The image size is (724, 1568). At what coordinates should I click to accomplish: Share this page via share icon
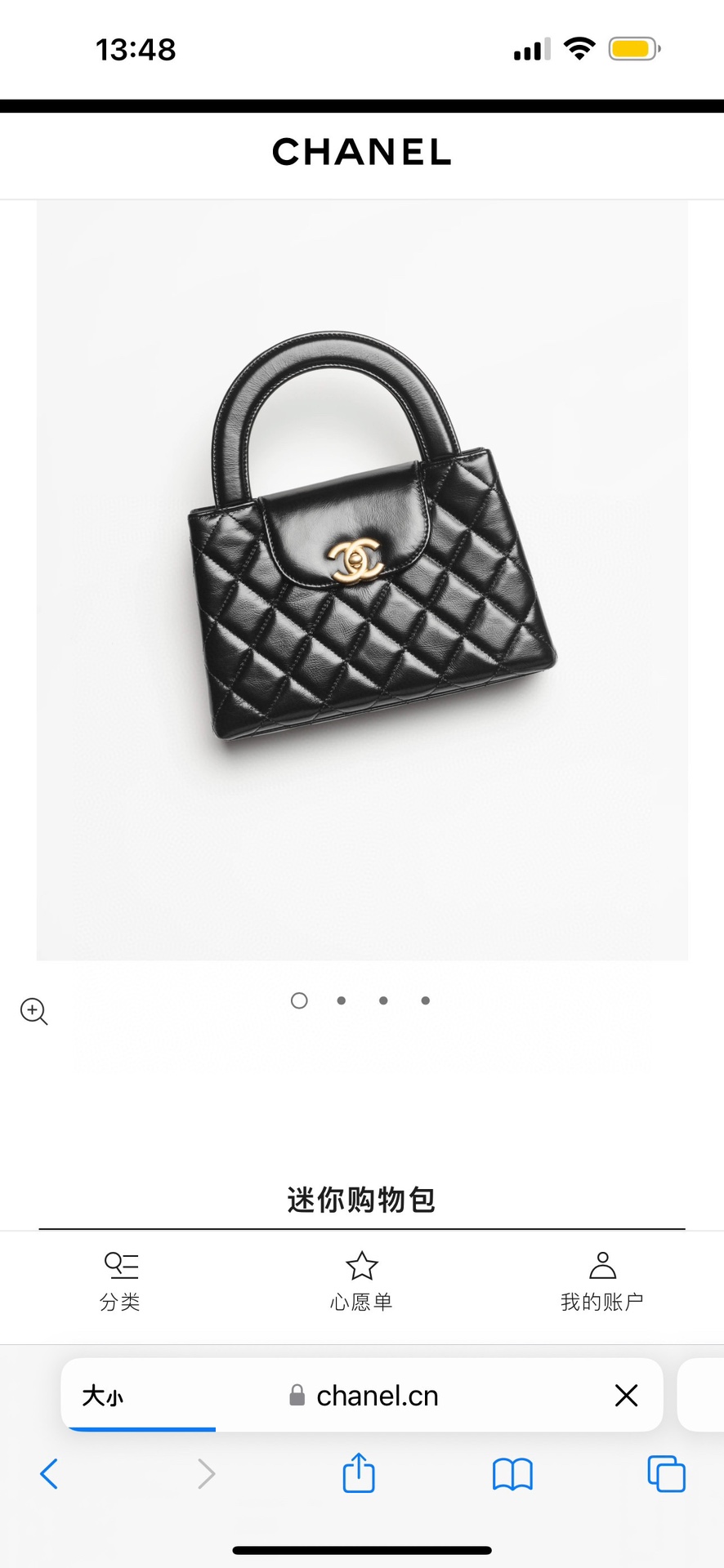point(359,1473)
